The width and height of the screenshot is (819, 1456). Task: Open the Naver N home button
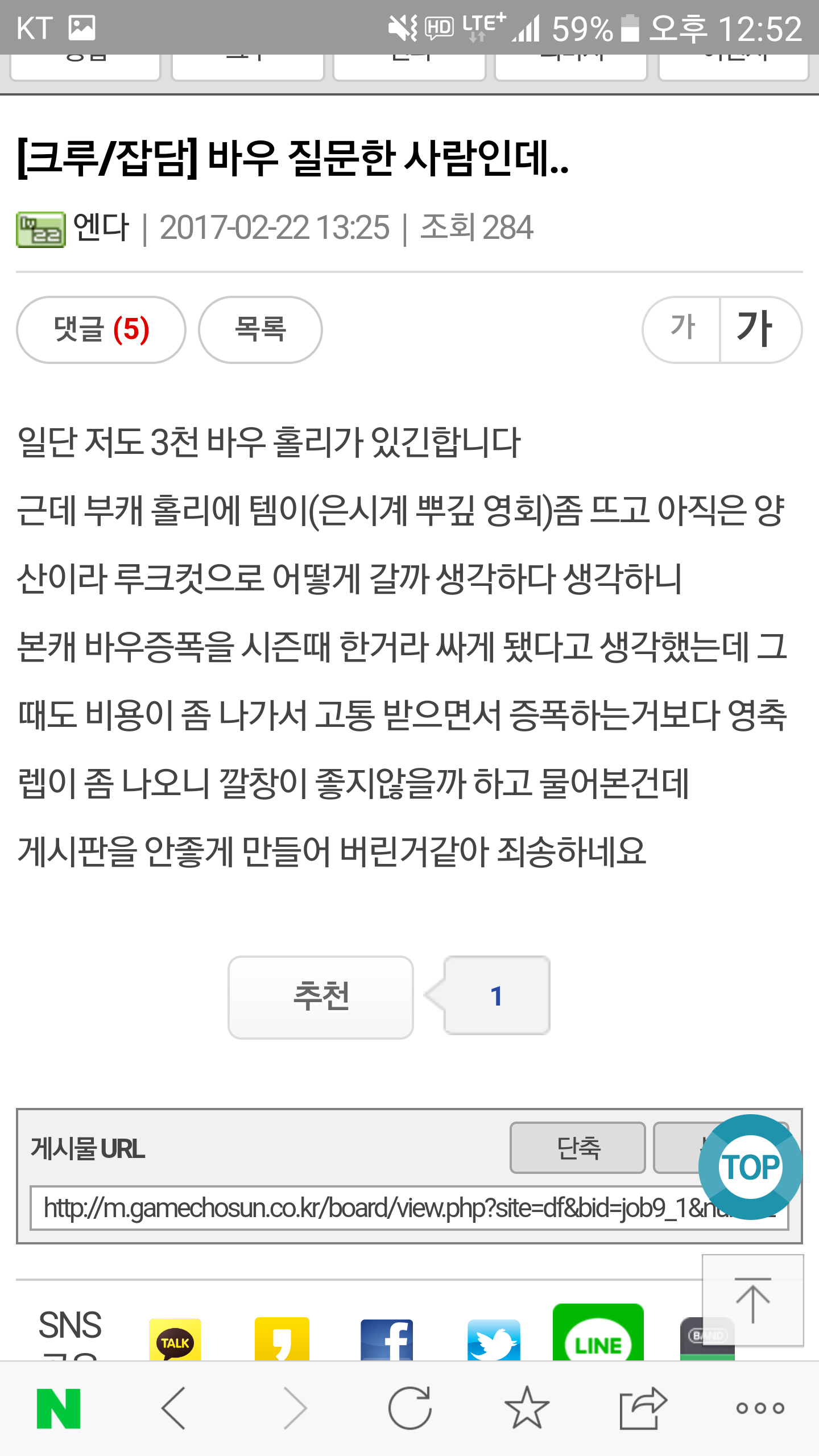point(59,1409)
